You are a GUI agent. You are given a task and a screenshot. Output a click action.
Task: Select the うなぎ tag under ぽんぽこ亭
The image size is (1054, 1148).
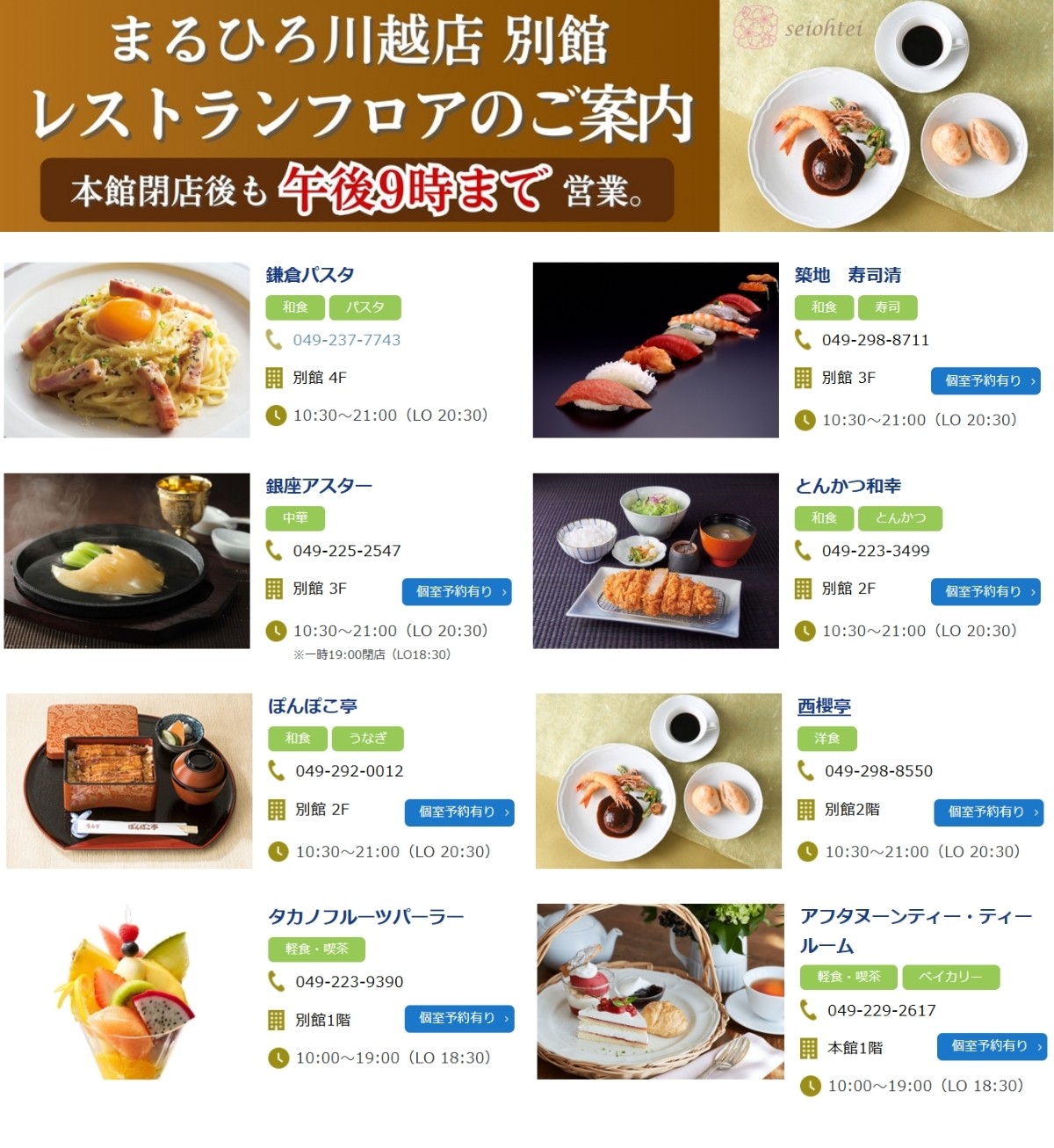[x=367, y=738]
